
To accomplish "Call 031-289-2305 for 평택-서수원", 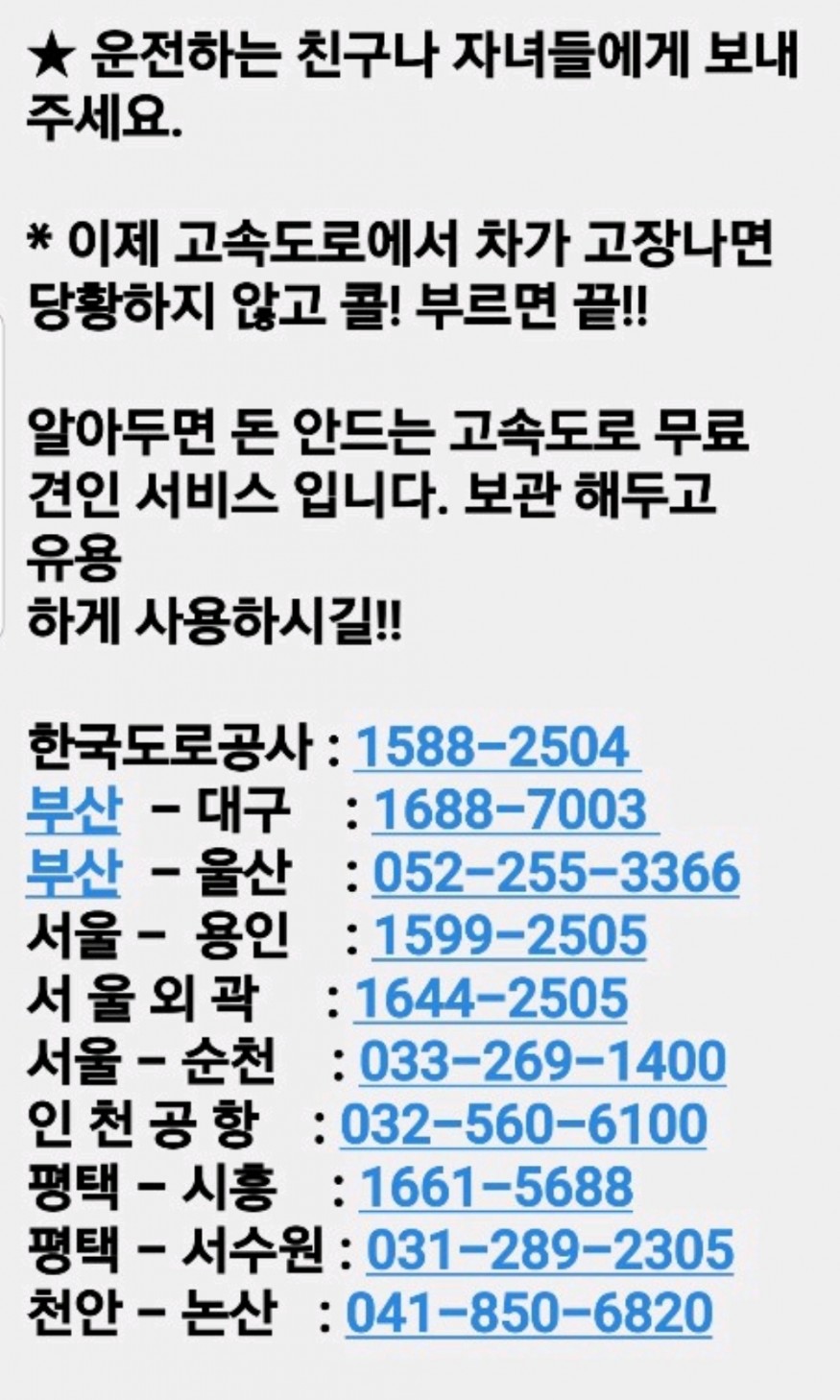I will (550, 1249).
